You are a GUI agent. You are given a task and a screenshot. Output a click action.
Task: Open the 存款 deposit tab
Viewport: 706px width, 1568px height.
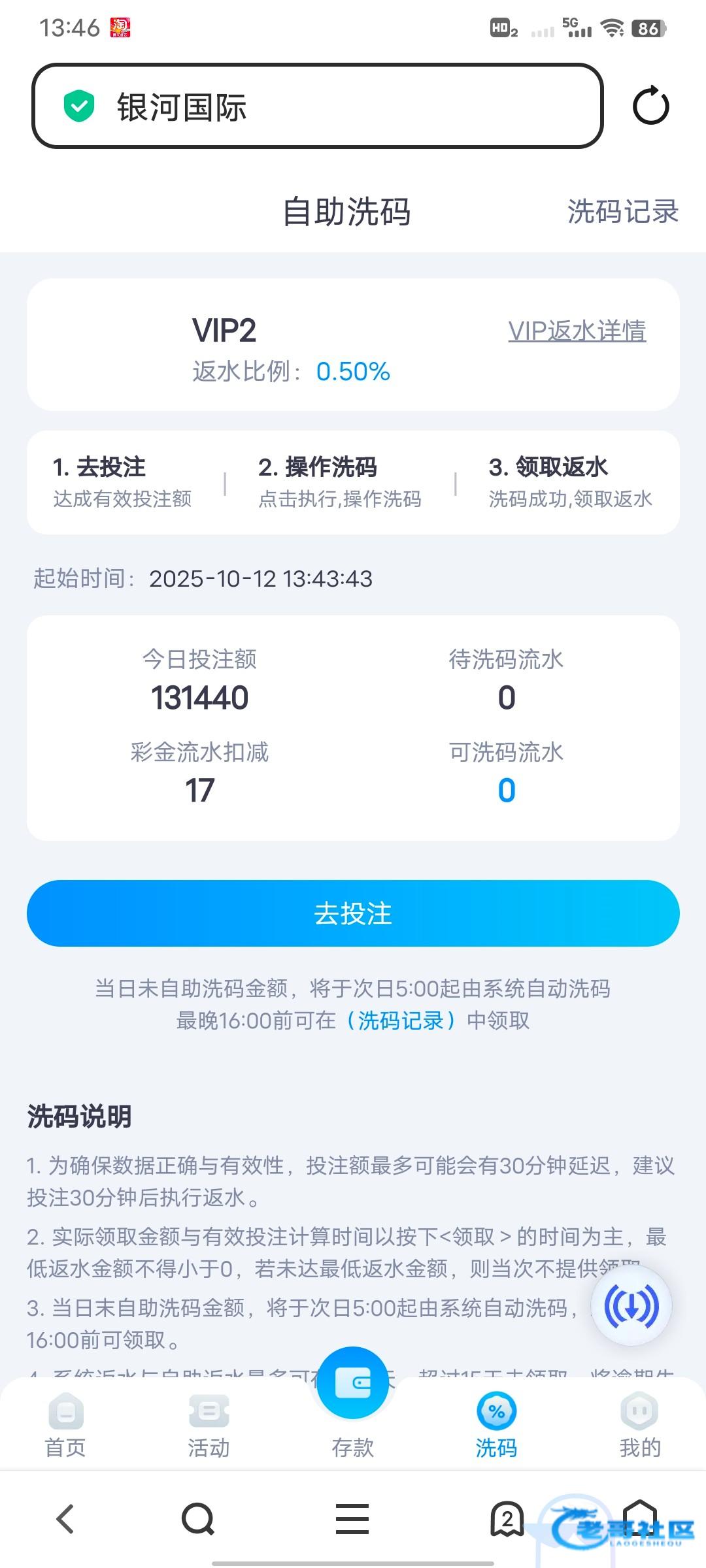coord(353,1405)
